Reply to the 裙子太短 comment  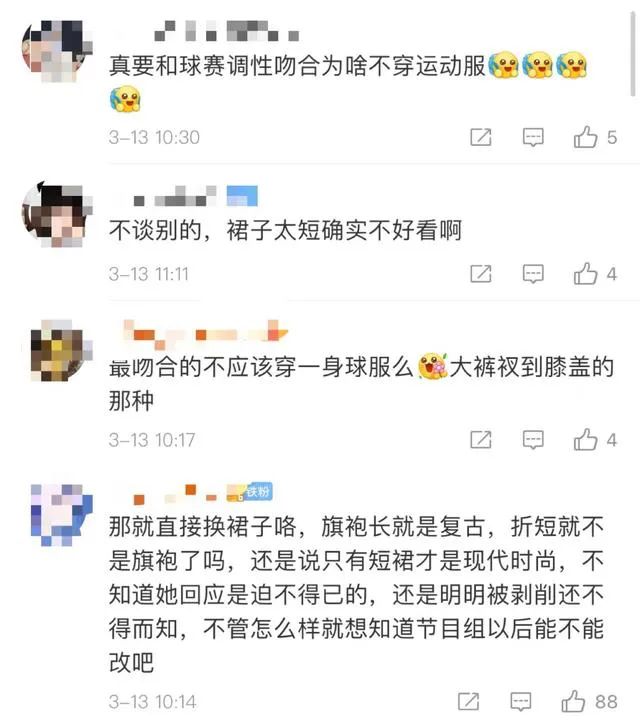click(x=534, y=274)
